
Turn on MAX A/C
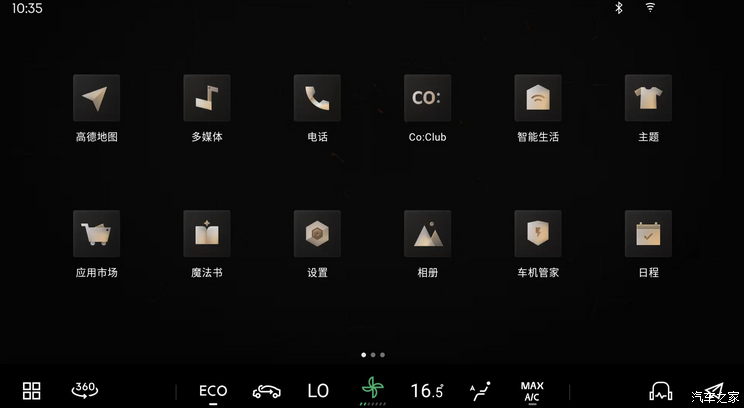pyautogui.click(x=532, y=391)
